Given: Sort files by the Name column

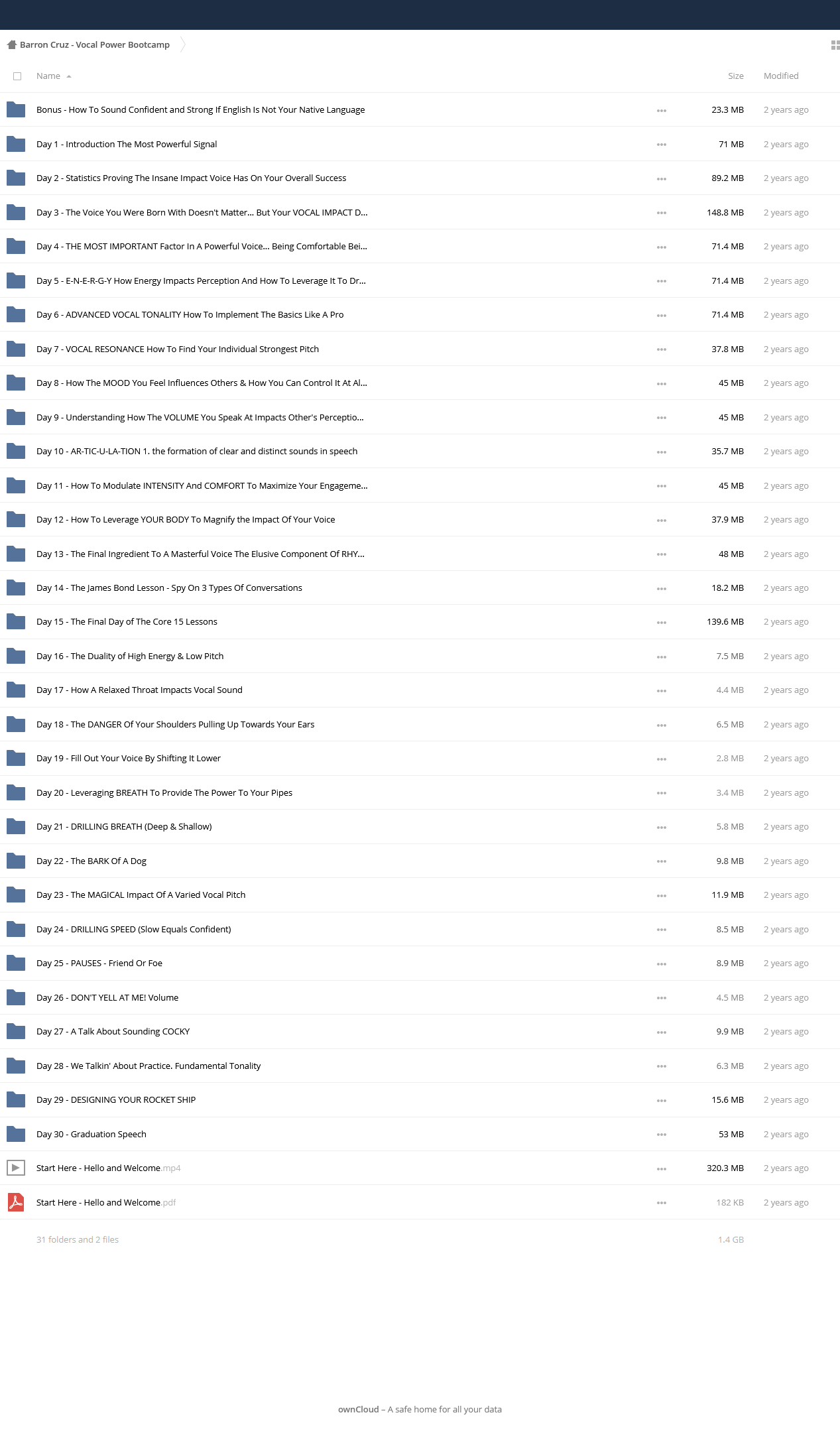Looking at the screenshot, I should pyautogui.click(x=48, y=76).
